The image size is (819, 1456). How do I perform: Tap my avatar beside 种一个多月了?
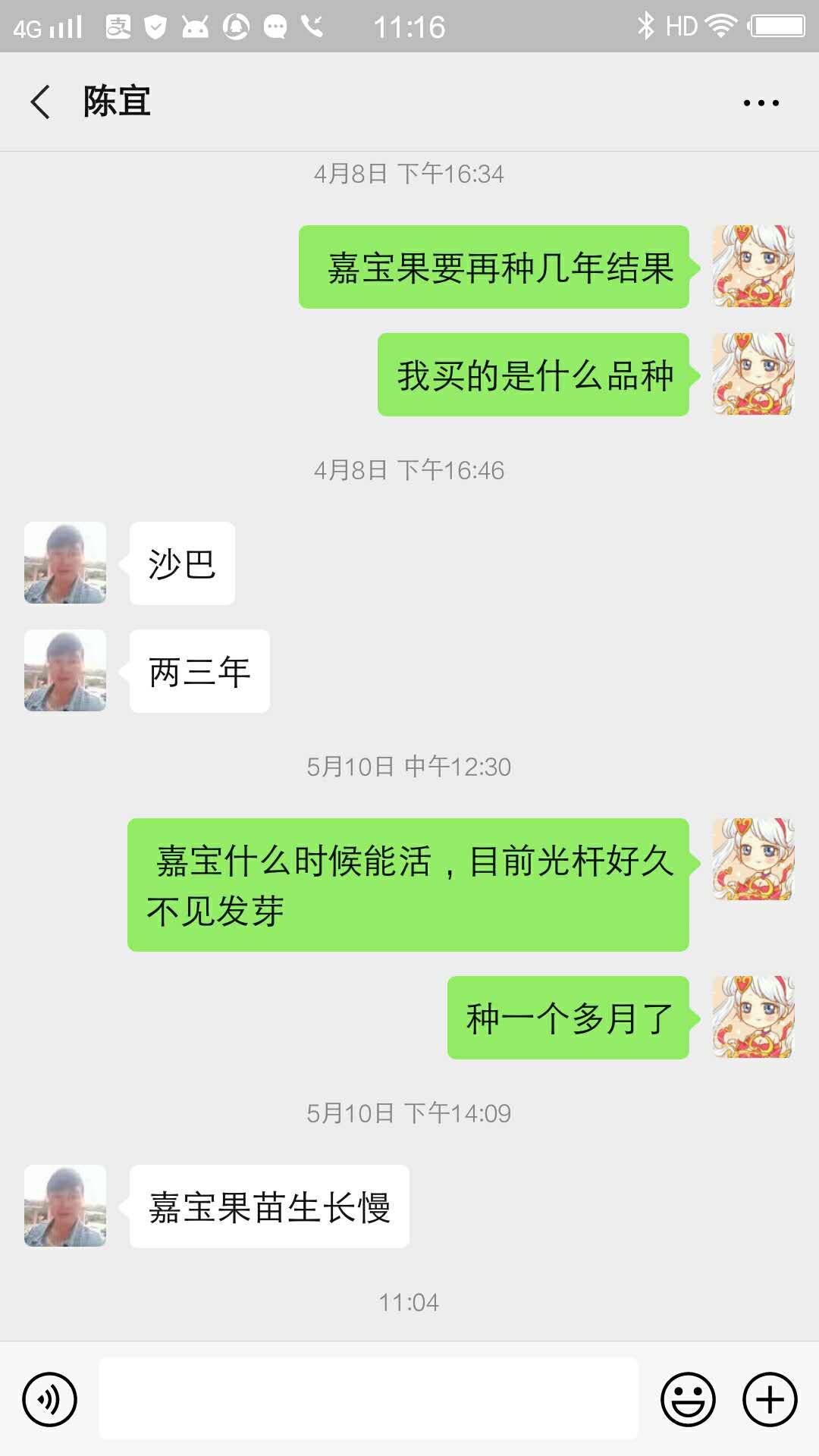click(x=753, y=1017)
